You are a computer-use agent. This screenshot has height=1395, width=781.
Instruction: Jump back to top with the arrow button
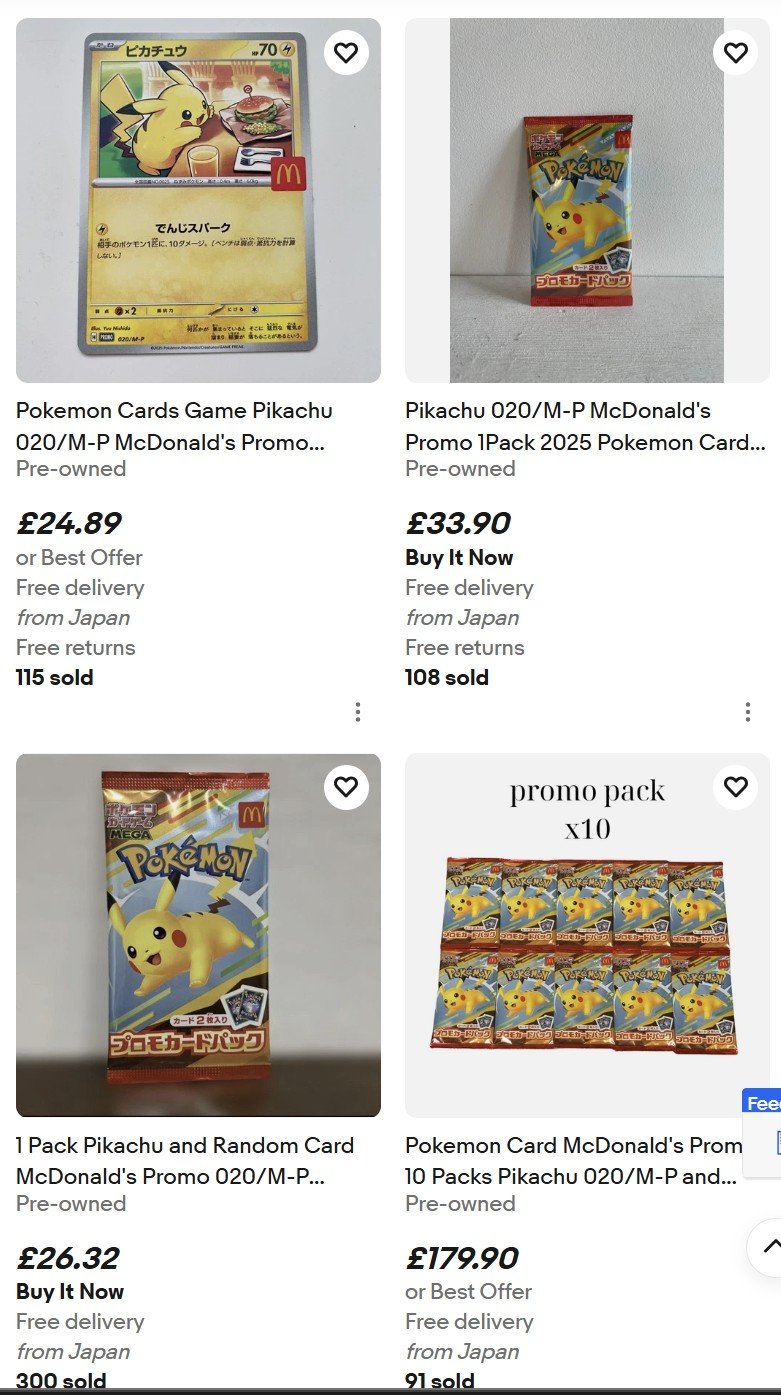click(x=766, y=1246)
